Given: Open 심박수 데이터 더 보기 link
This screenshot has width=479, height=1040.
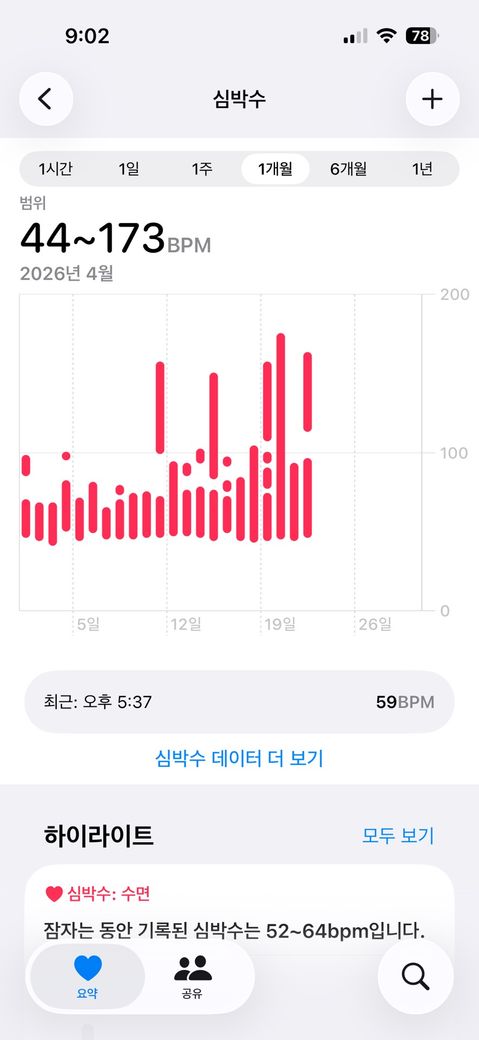Looking at the screenshot, I should 240,758.
